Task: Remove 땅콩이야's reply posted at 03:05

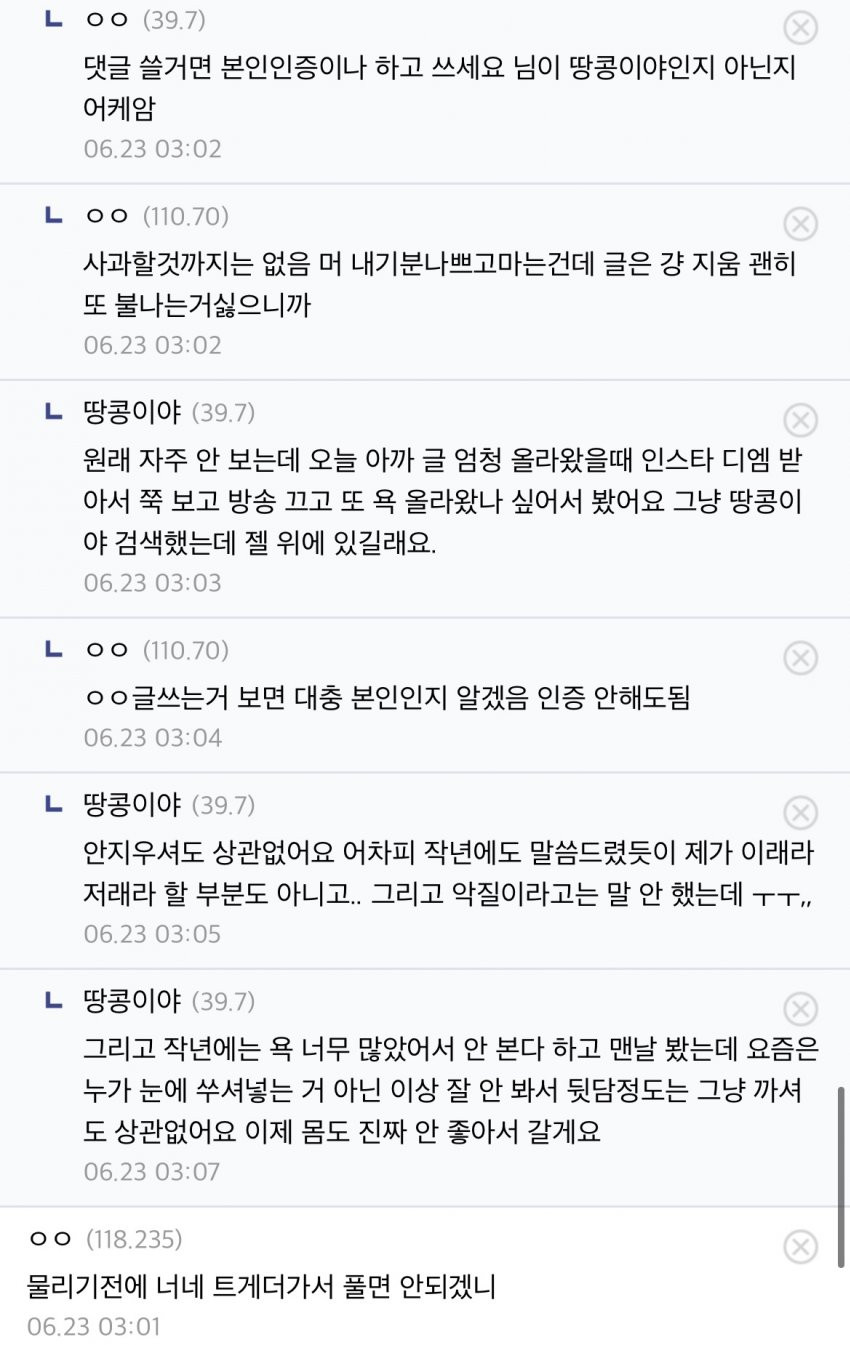Action: click(800, 814)
